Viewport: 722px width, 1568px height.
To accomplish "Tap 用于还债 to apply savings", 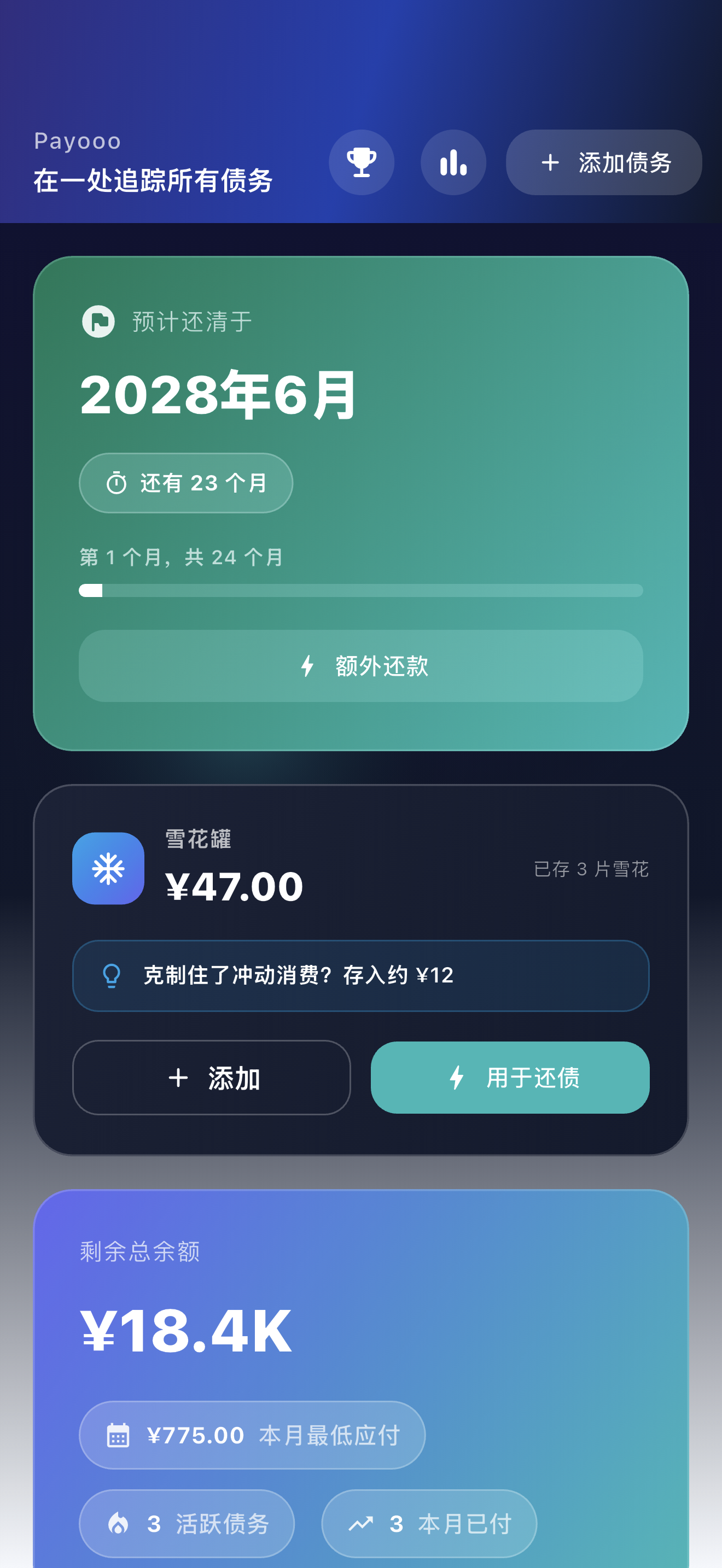I will click(x=510, y=1078).
